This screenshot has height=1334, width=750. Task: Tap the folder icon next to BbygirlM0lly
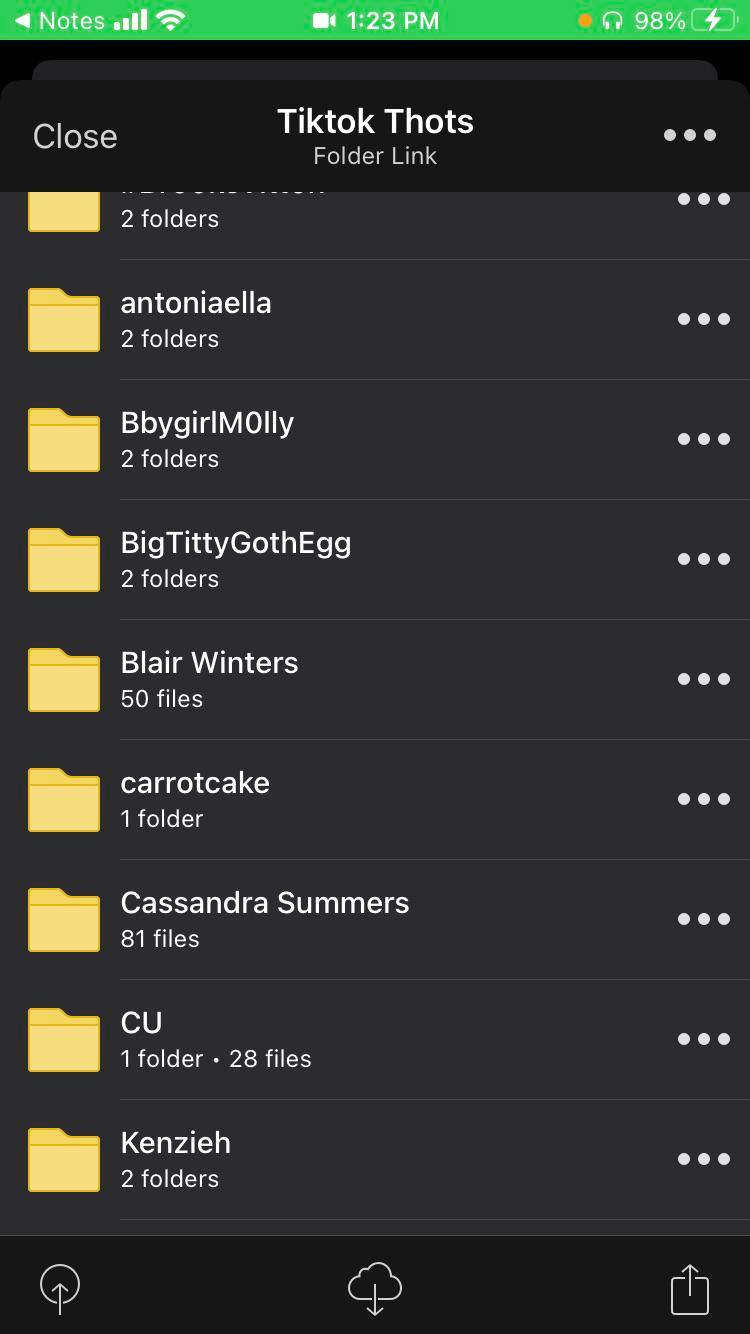tap(63, 440)
